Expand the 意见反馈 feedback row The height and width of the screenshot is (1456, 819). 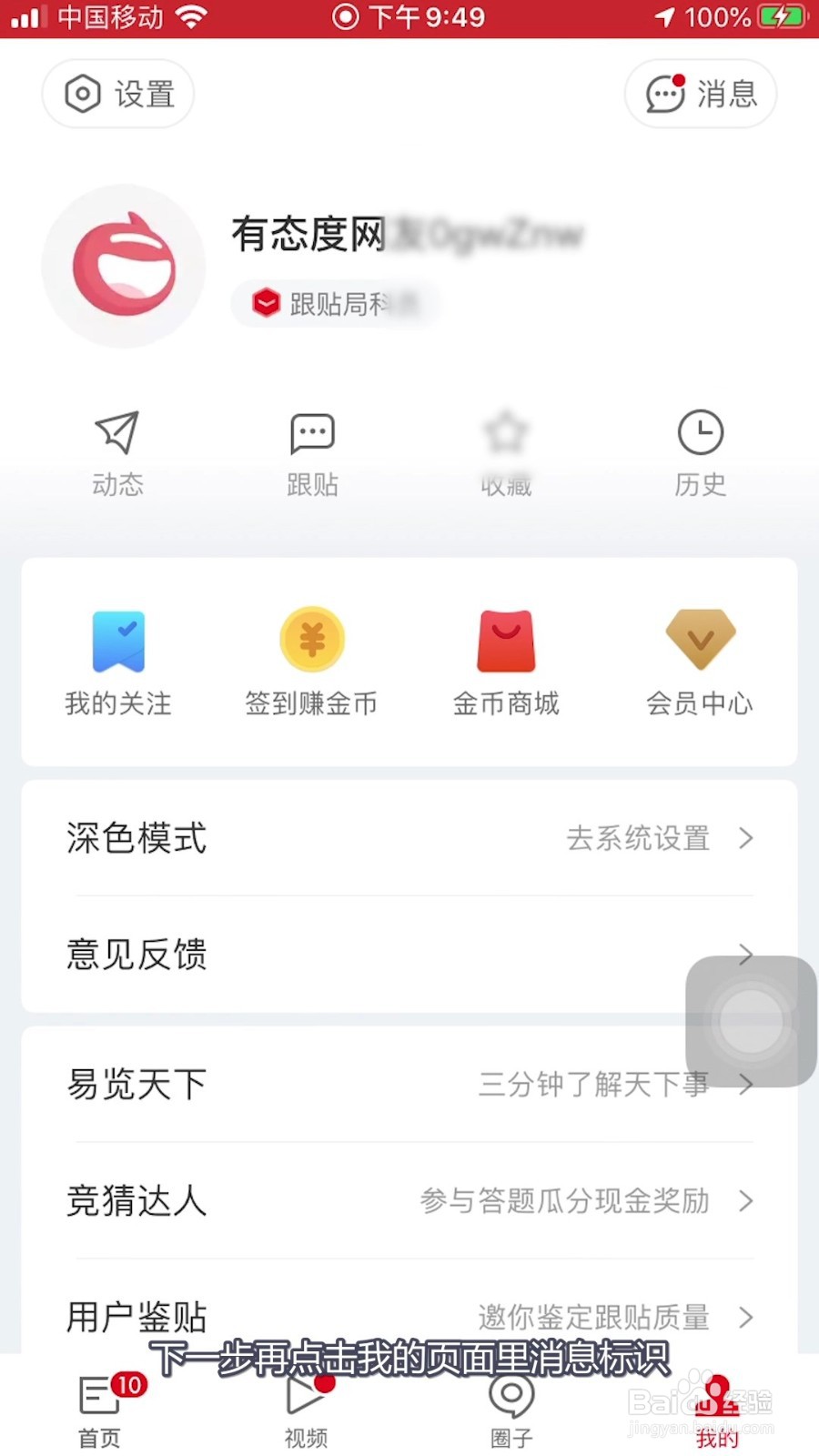[746, 954]
